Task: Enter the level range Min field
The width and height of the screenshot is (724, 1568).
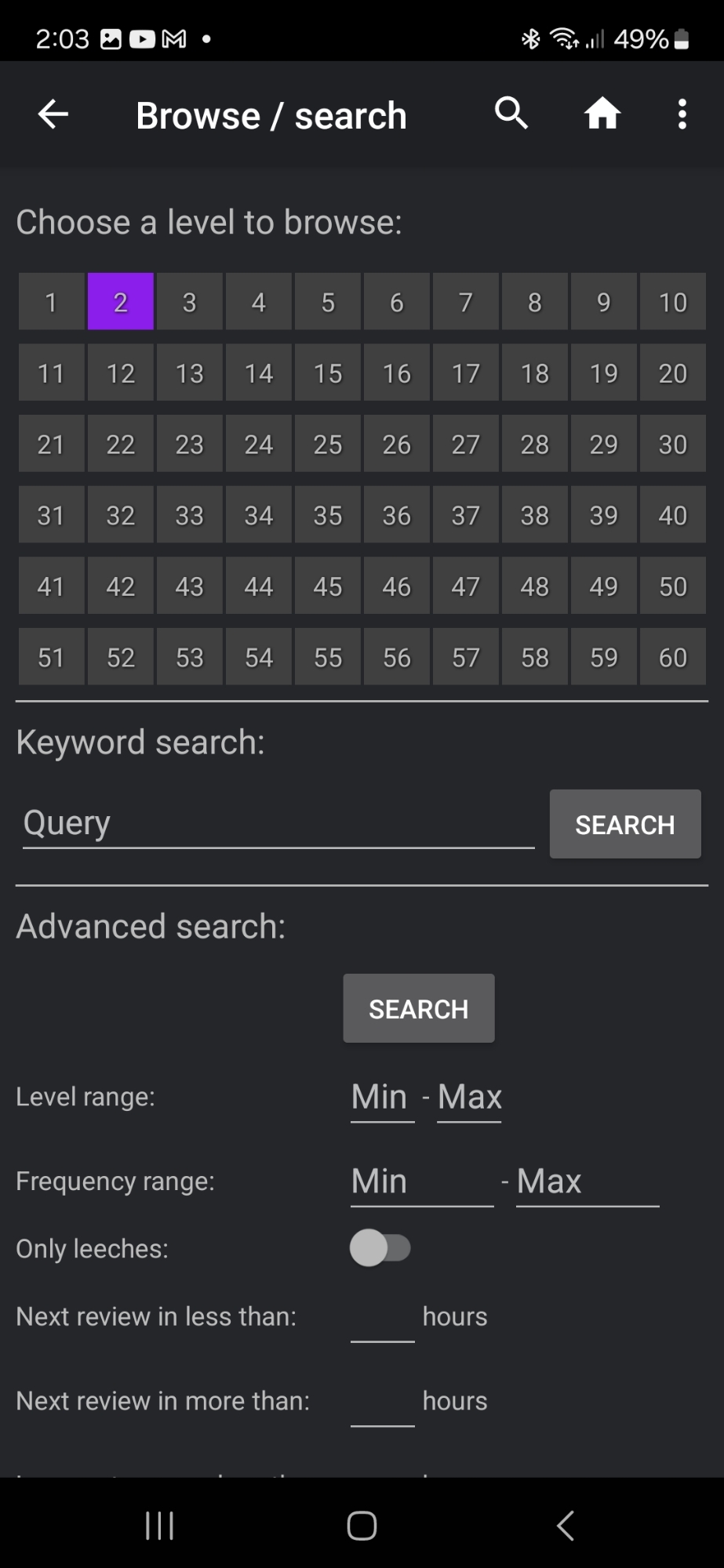Action: pyautogui.click(x=382, y=1098)
